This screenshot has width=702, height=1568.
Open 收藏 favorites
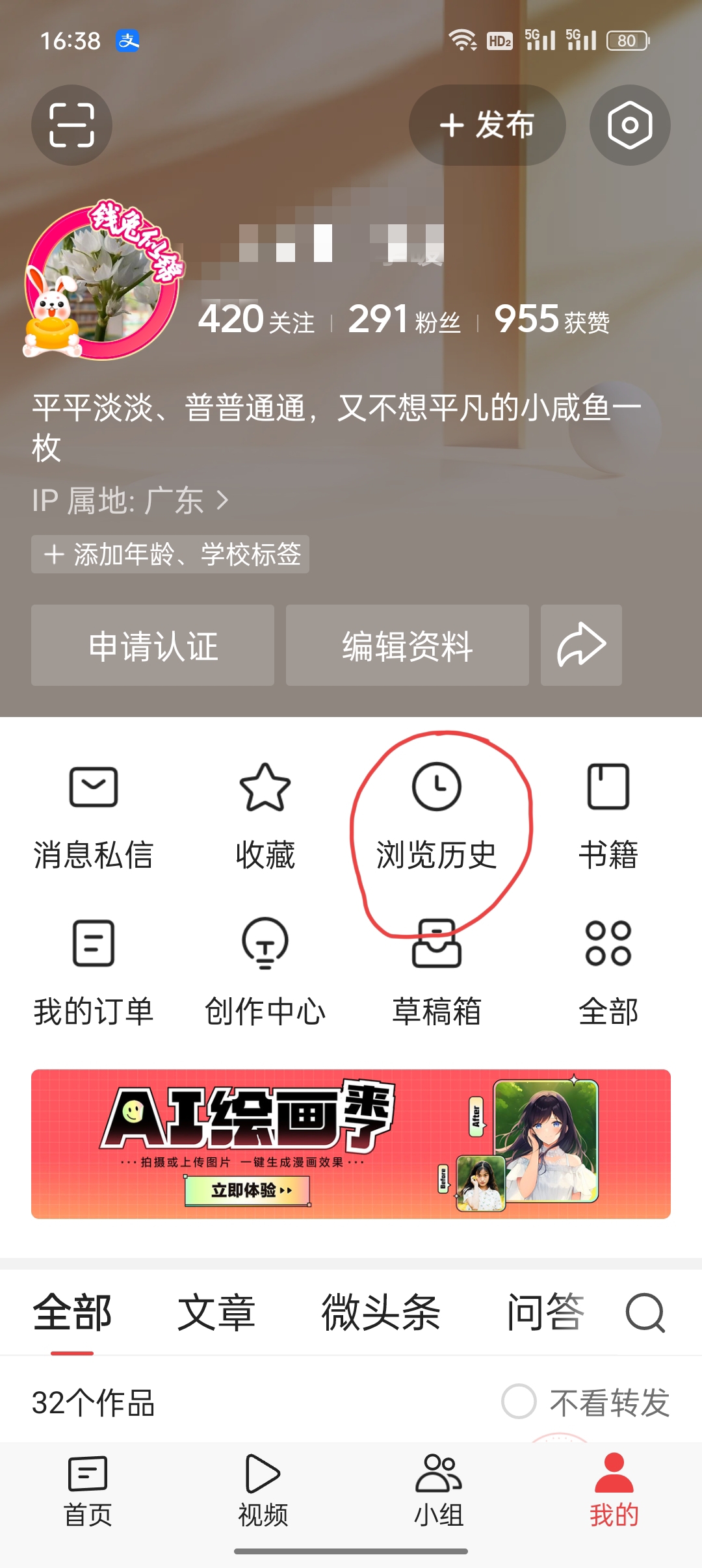pos(265,816)
